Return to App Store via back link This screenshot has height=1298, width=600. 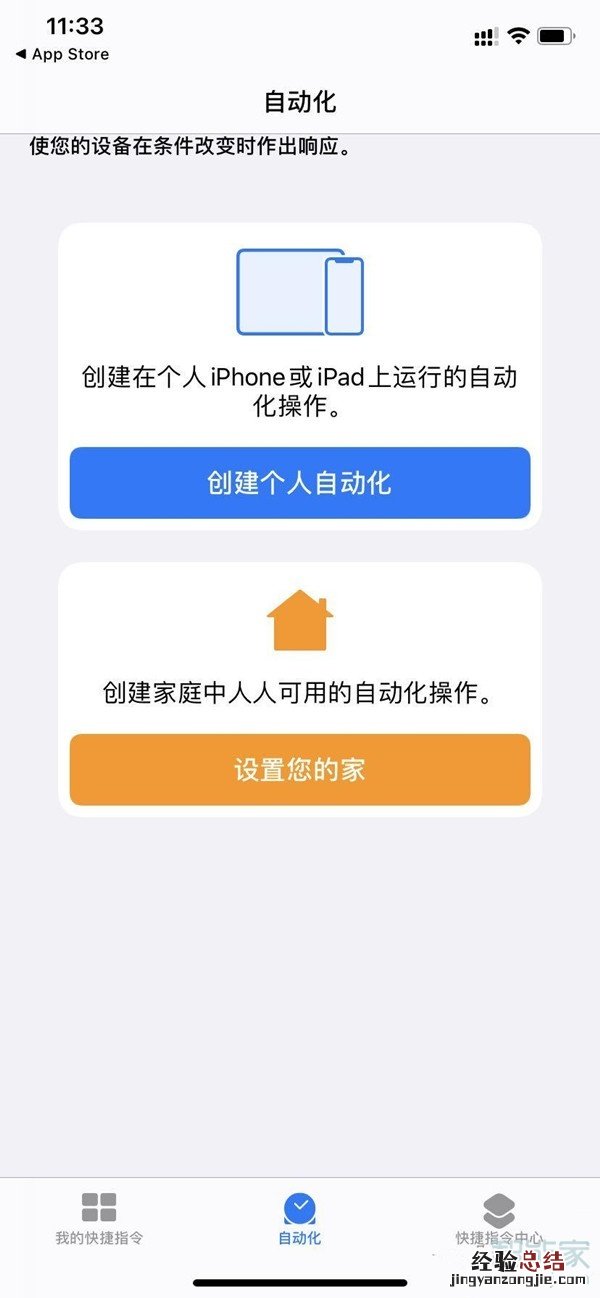tap(62, 54)
